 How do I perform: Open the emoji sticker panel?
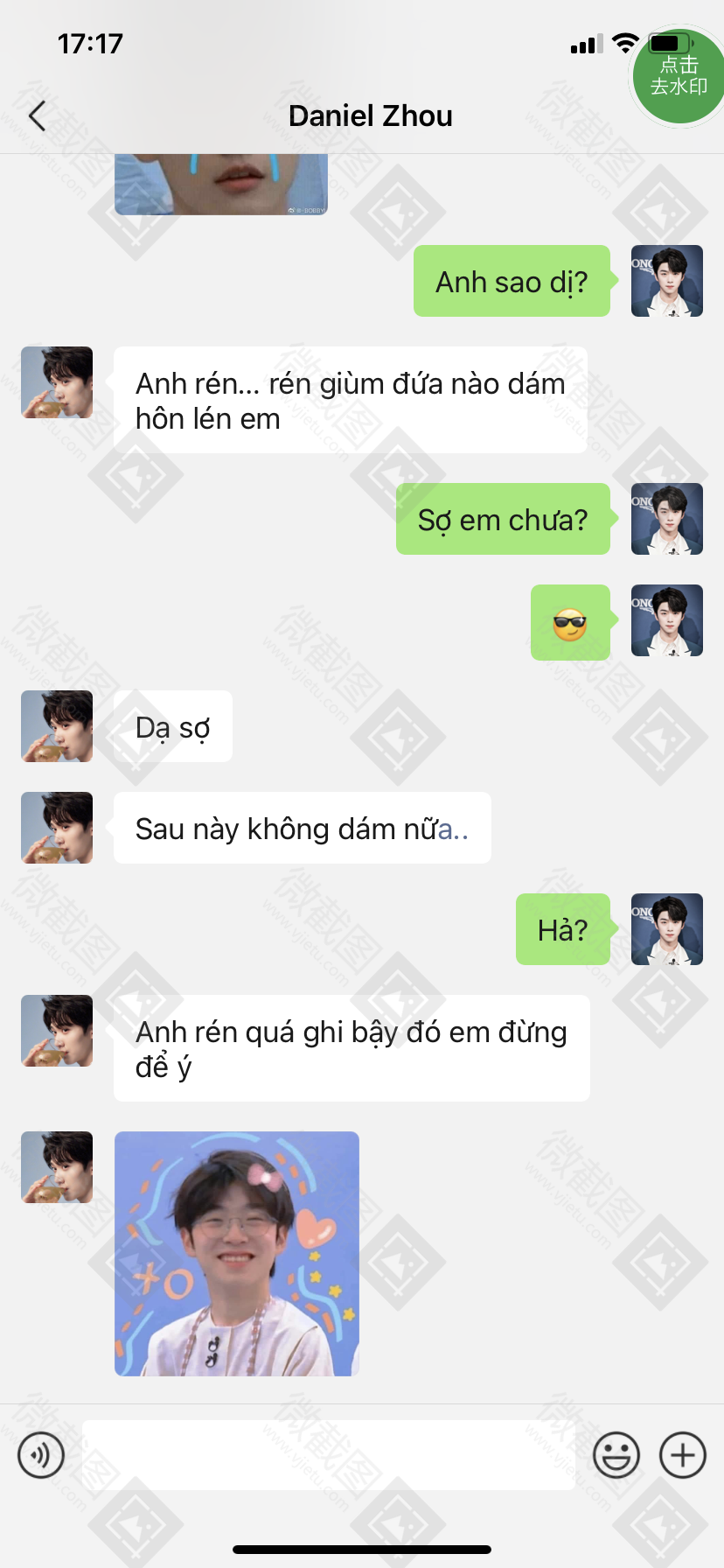pyautogui.click(x=616, y=1455)
